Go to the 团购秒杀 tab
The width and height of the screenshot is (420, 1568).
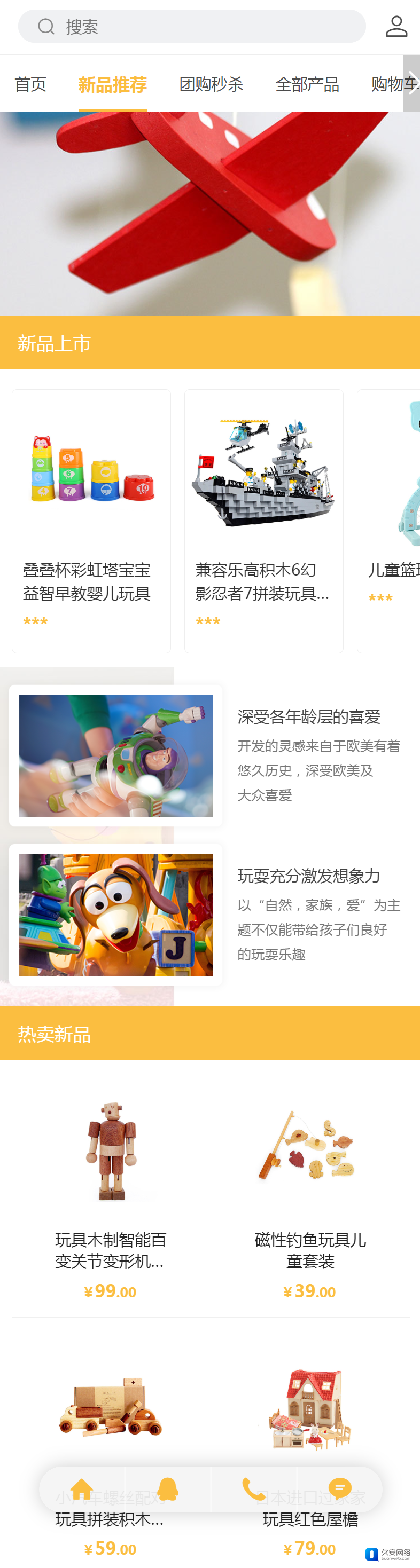[x=211, y=84]
